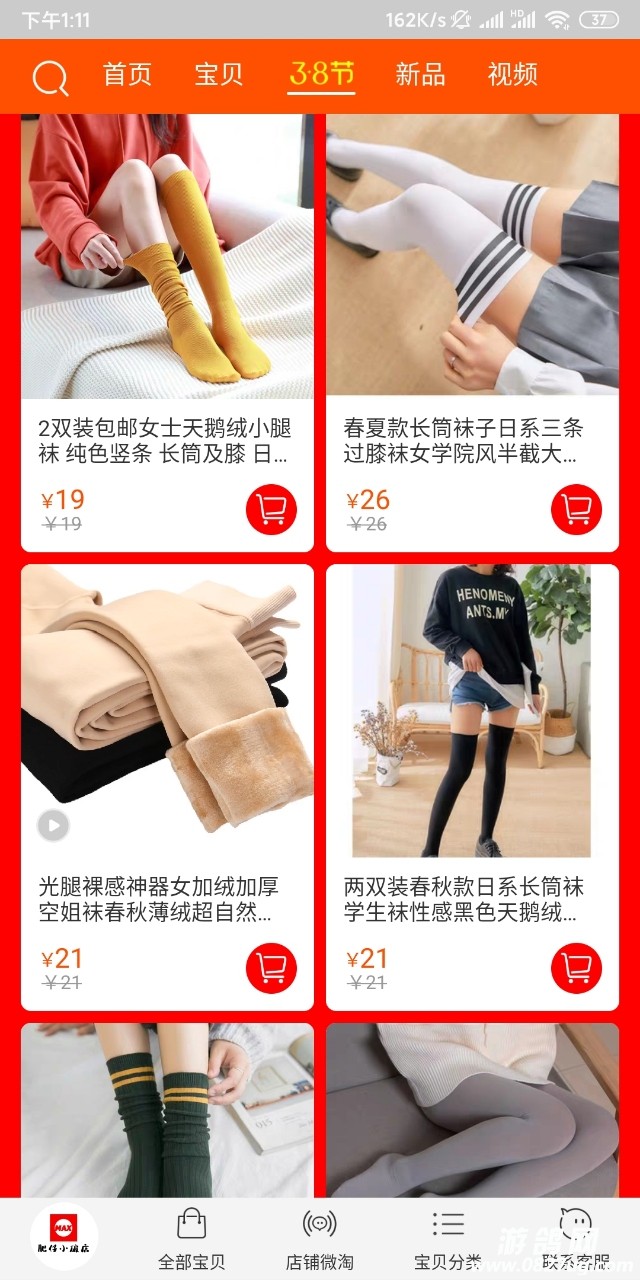This screenshot has height=1280, width=640.
Task: Open the gray tights product tile
Action: [x=472, y=1110]
